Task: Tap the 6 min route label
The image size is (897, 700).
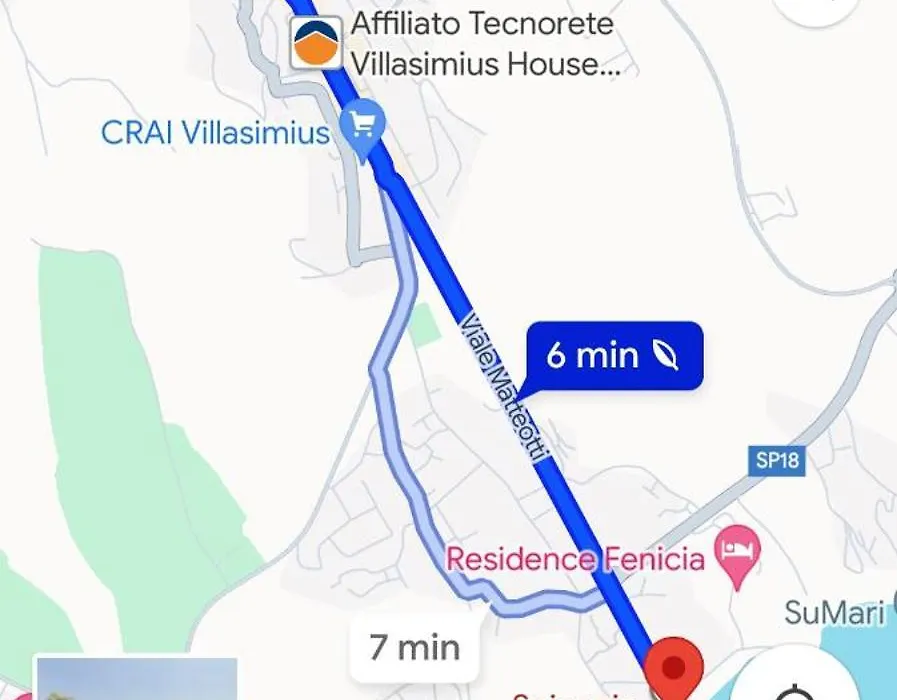Action: point(613,354)
